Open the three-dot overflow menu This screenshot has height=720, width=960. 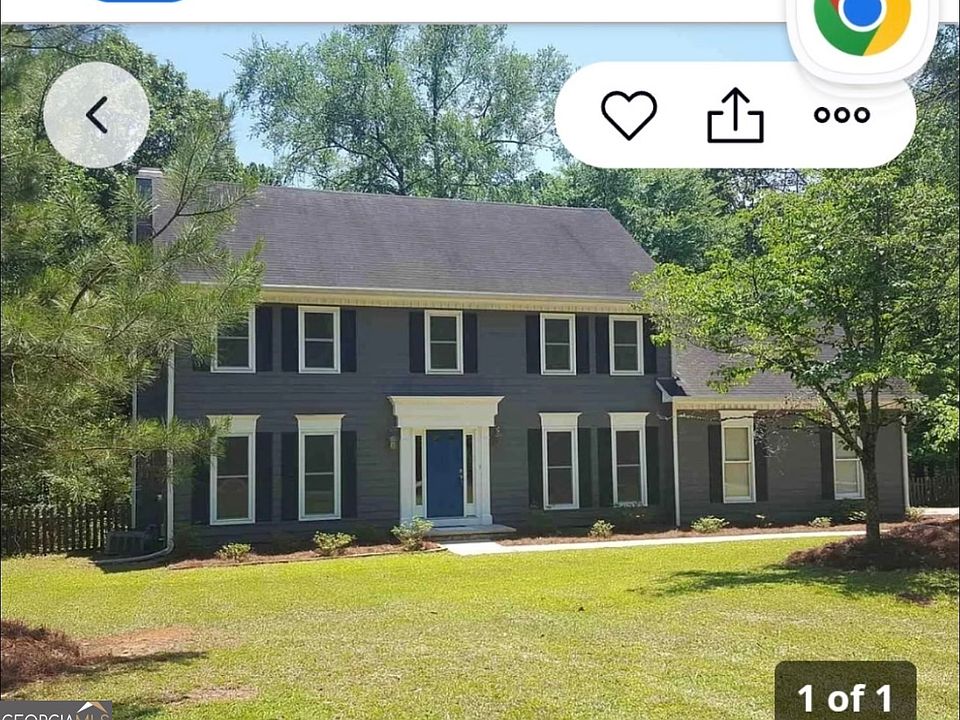842,115
